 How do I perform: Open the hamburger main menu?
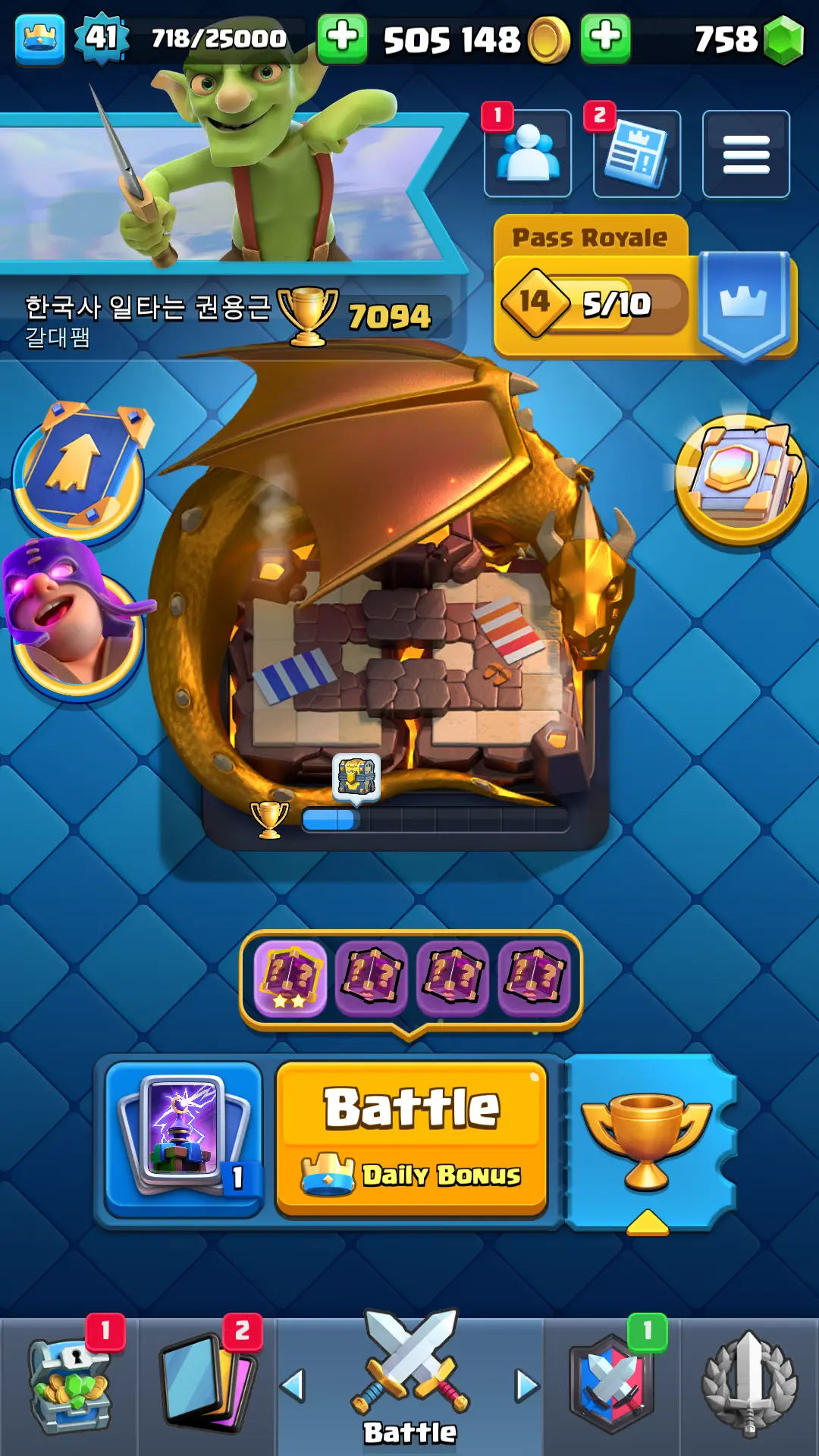[746, 154]
